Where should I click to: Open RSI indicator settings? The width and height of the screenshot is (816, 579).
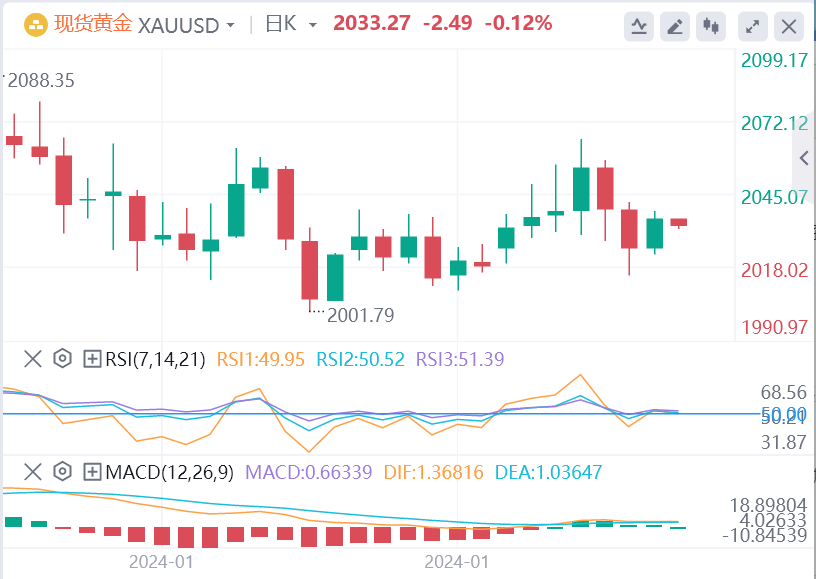[x=62, y=358]
